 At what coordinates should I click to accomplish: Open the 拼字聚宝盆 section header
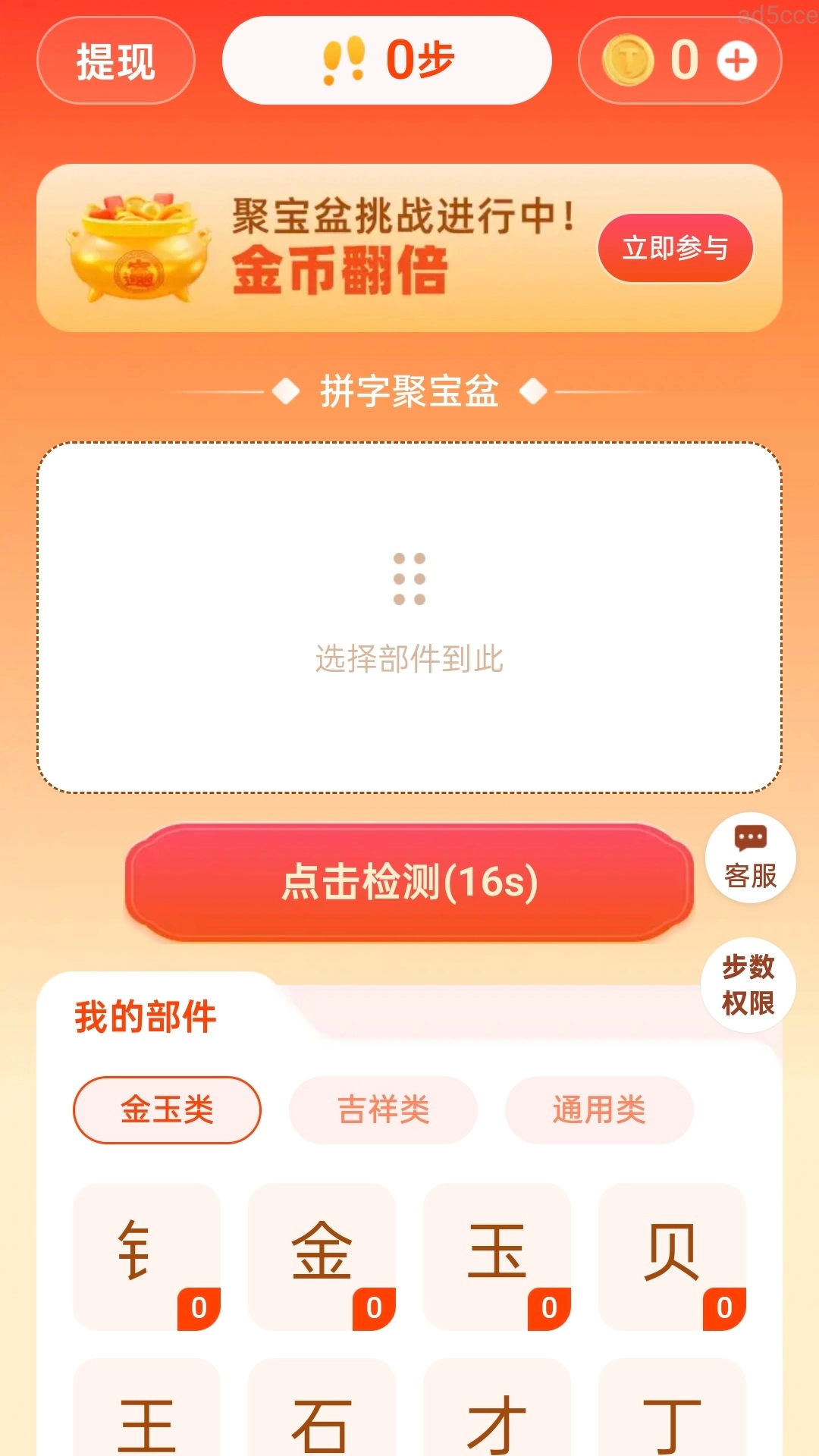tap(409, 391)
